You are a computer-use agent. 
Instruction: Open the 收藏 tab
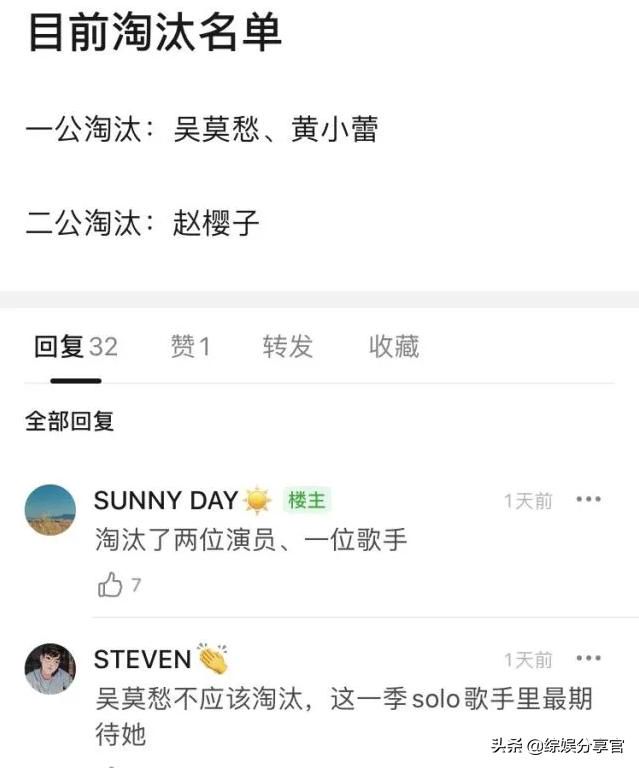click(394, 347)
